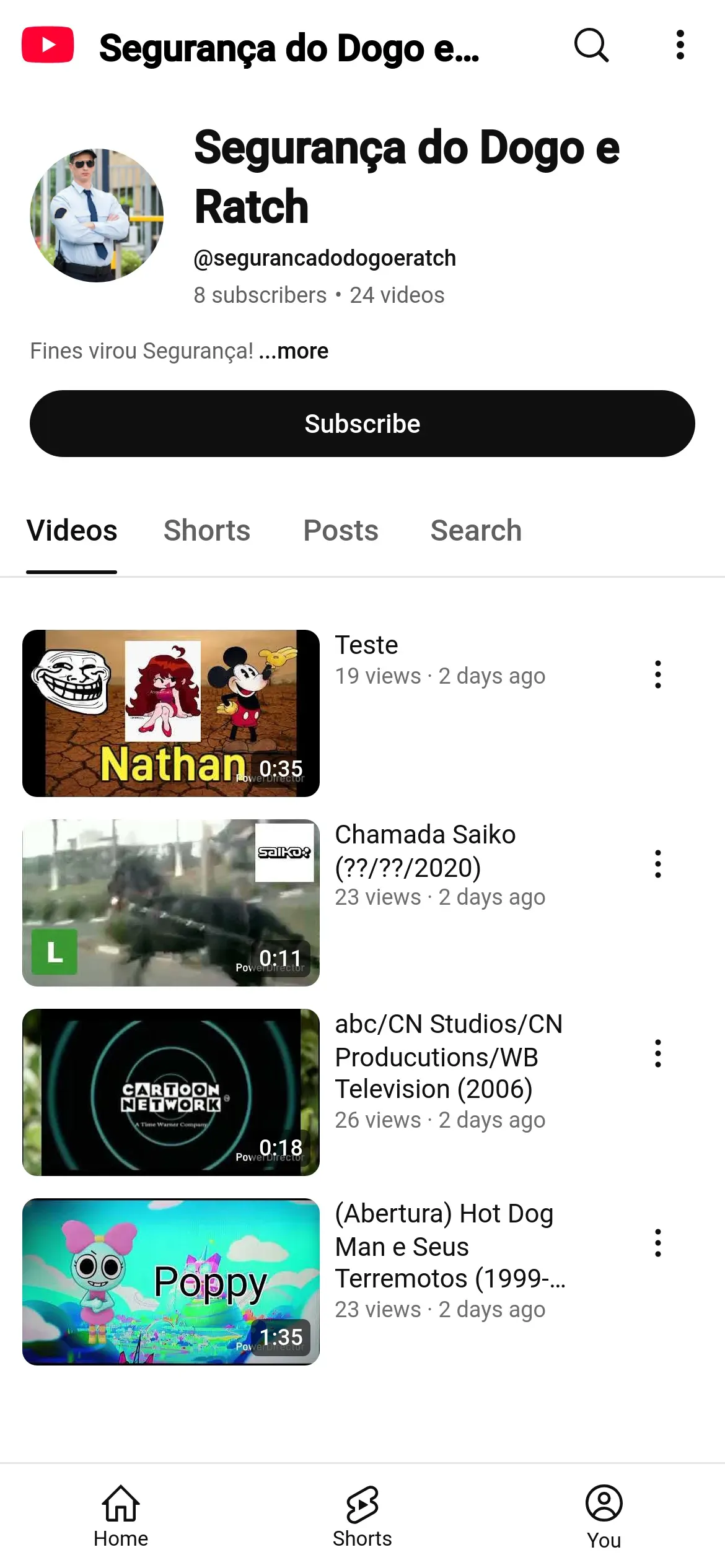
Task: Open search from the top bar magnifier
Action: pyautogui.click(x=591, y=45)
